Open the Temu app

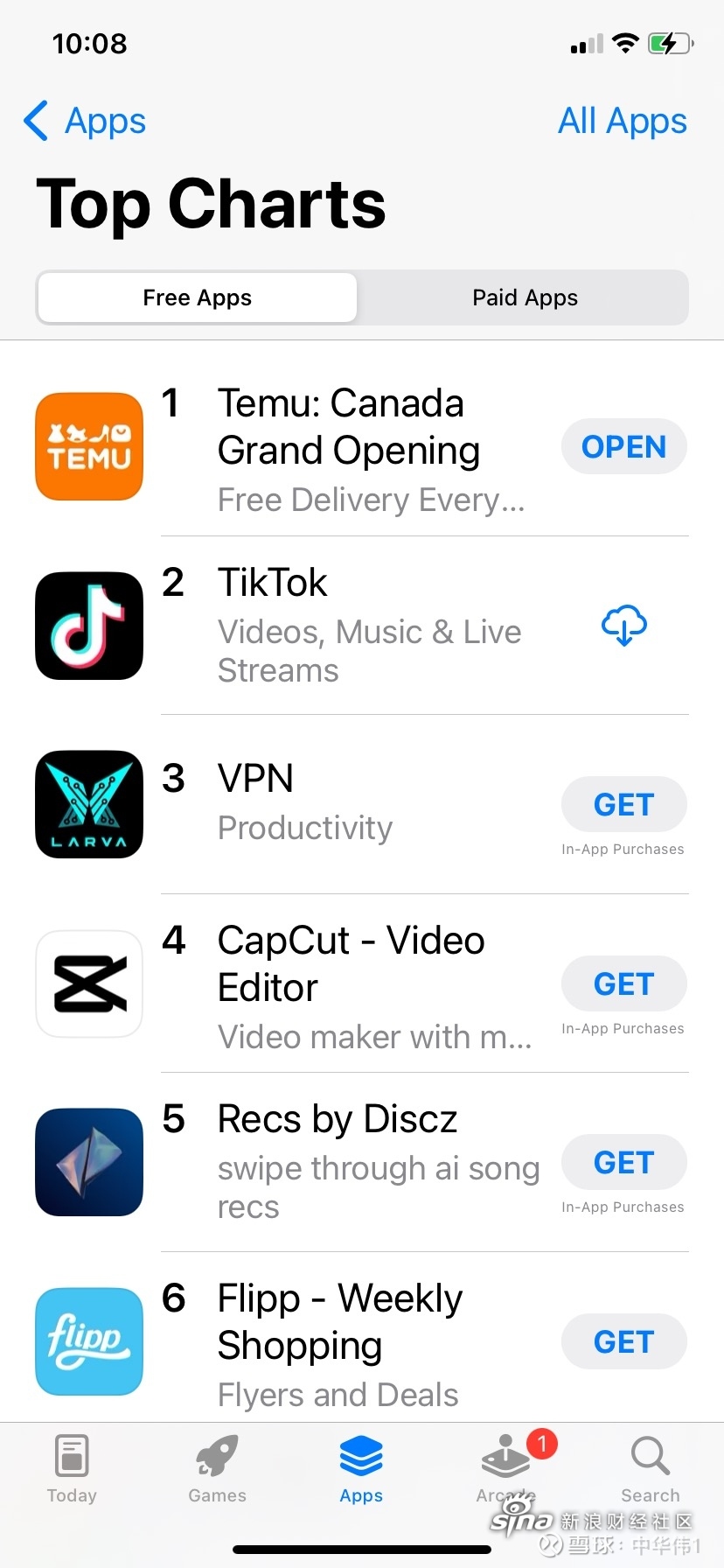[x=623, y=447]
